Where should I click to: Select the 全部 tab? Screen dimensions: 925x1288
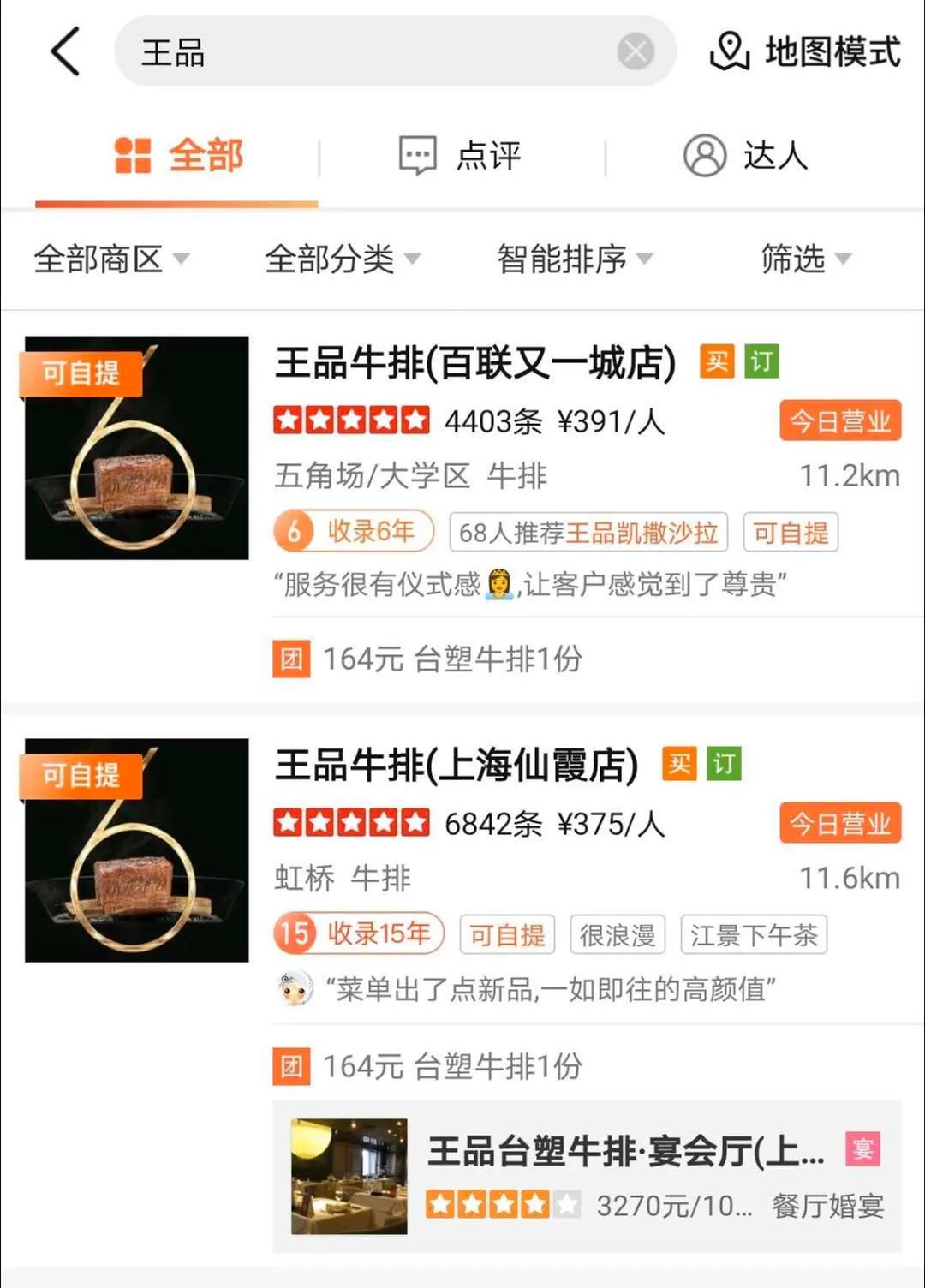[x=178, y=156]
